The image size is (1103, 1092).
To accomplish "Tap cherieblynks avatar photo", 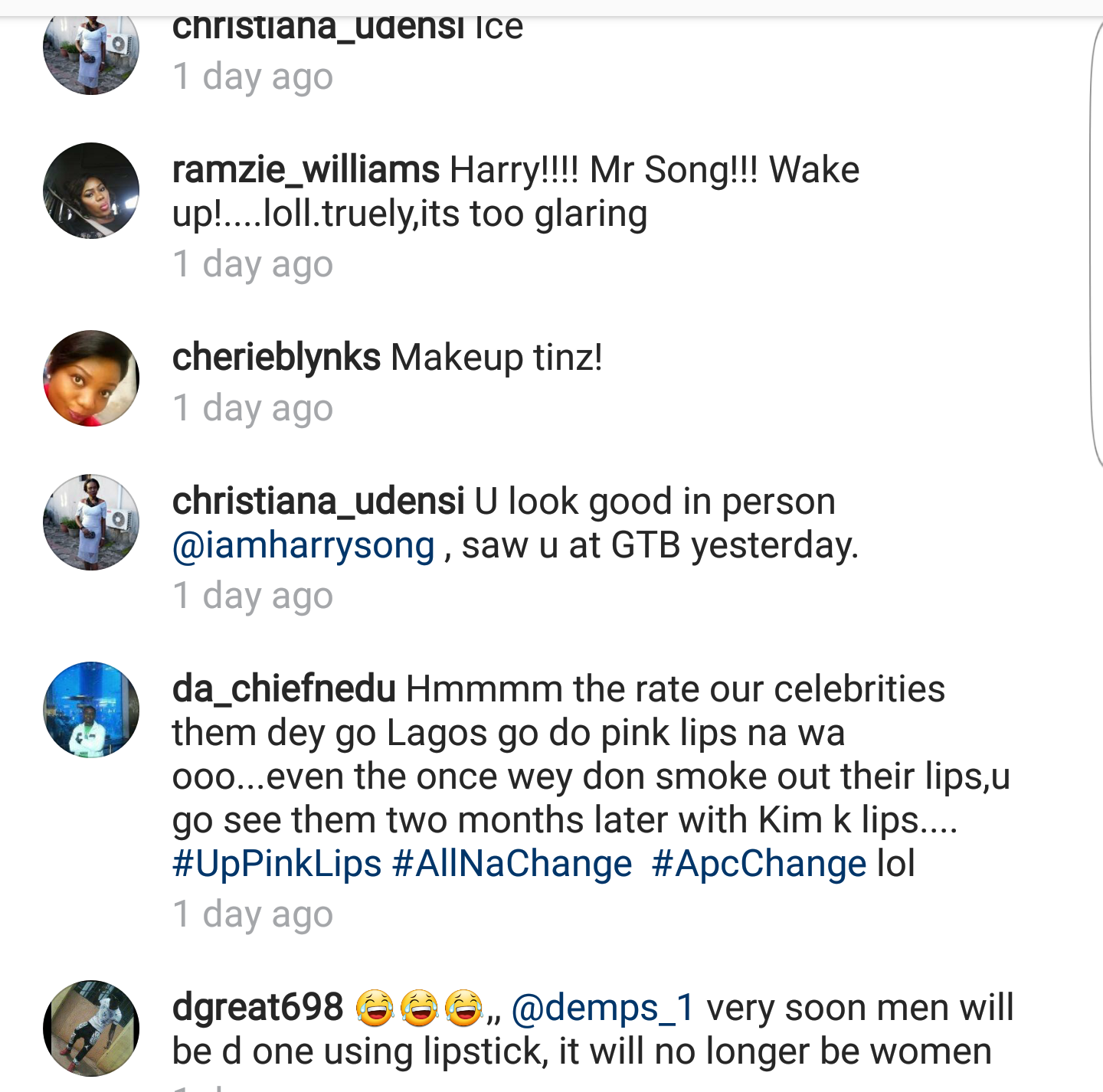I will point(91,378).
